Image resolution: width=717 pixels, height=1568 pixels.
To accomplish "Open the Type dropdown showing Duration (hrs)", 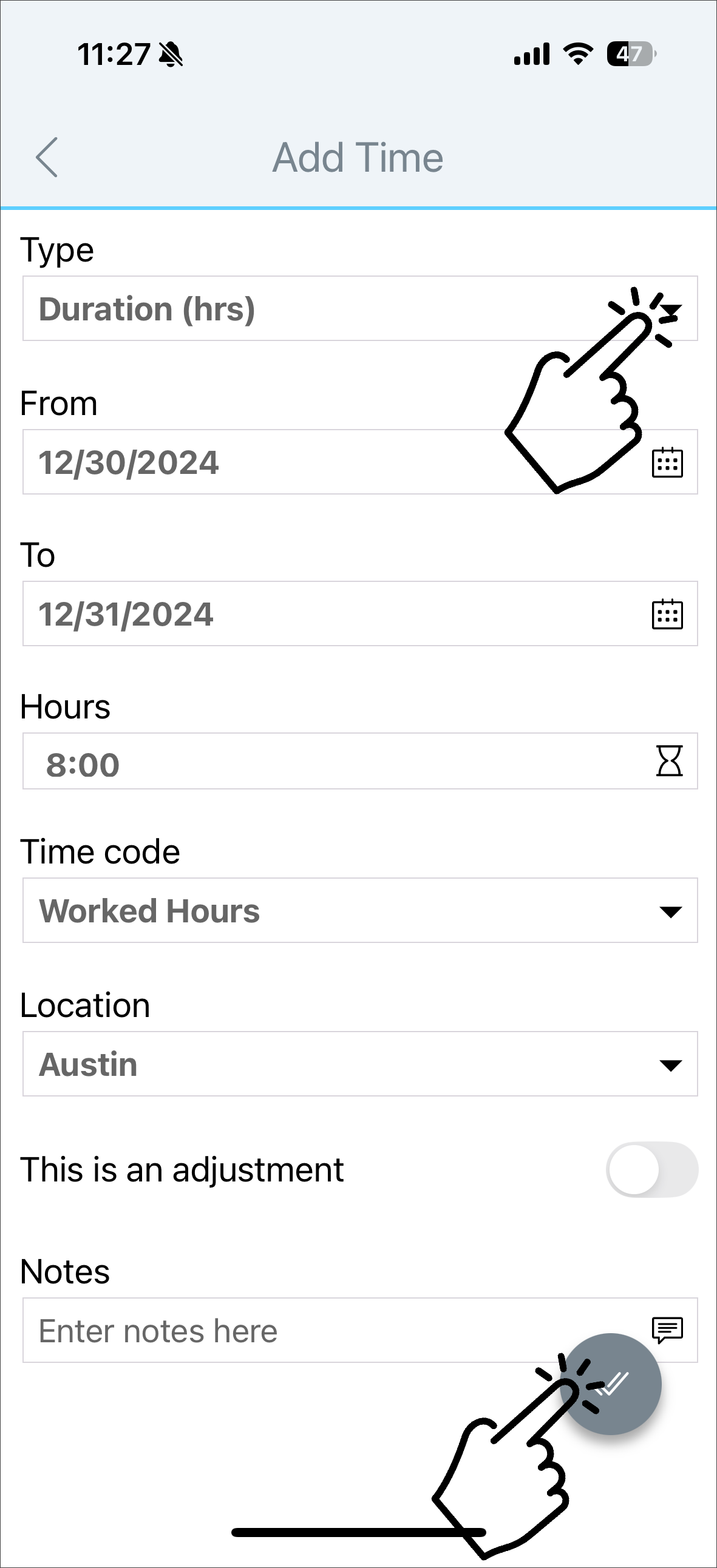I will pyautogui.click(x=360, y=309).
